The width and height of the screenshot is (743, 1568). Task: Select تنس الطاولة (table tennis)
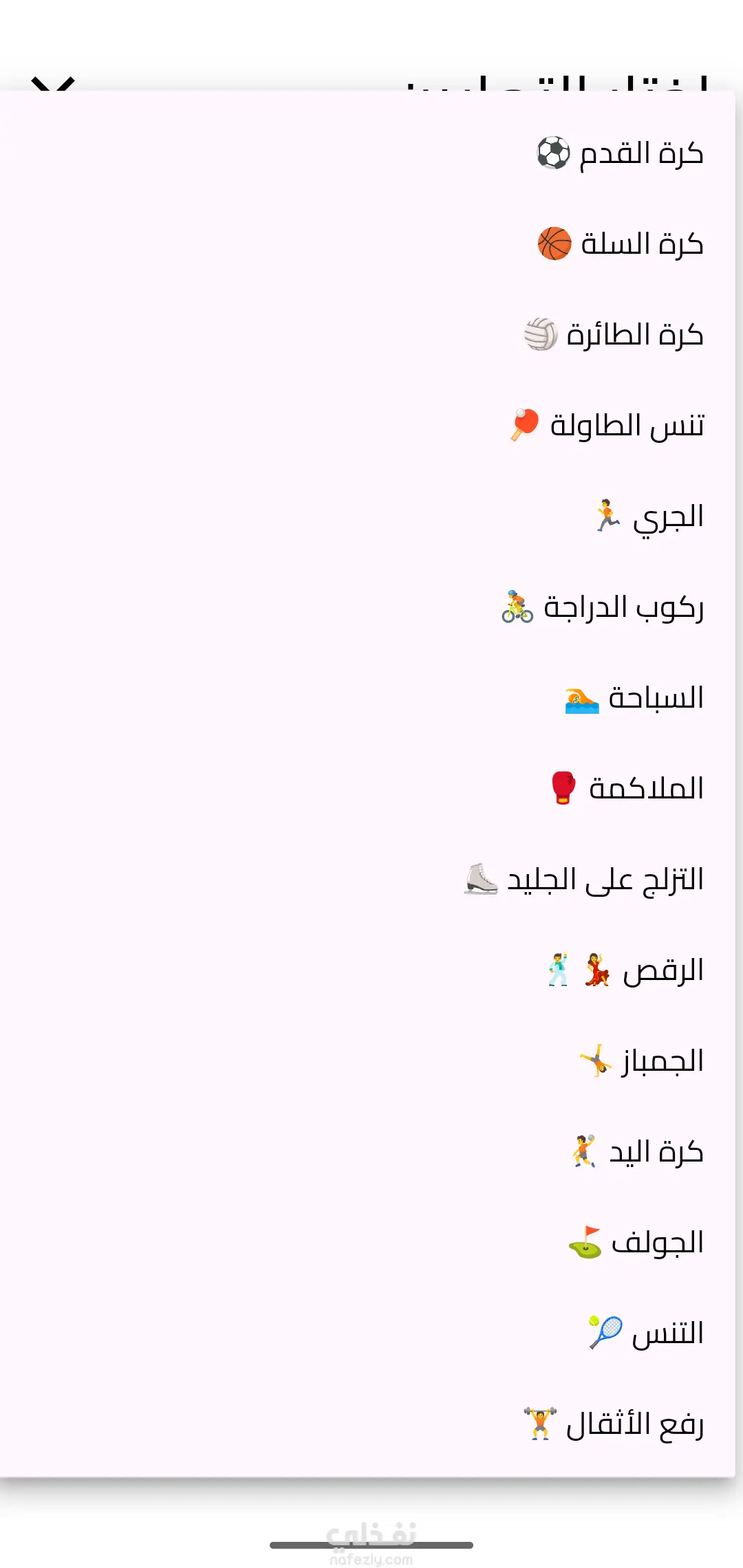click(607, 425)
